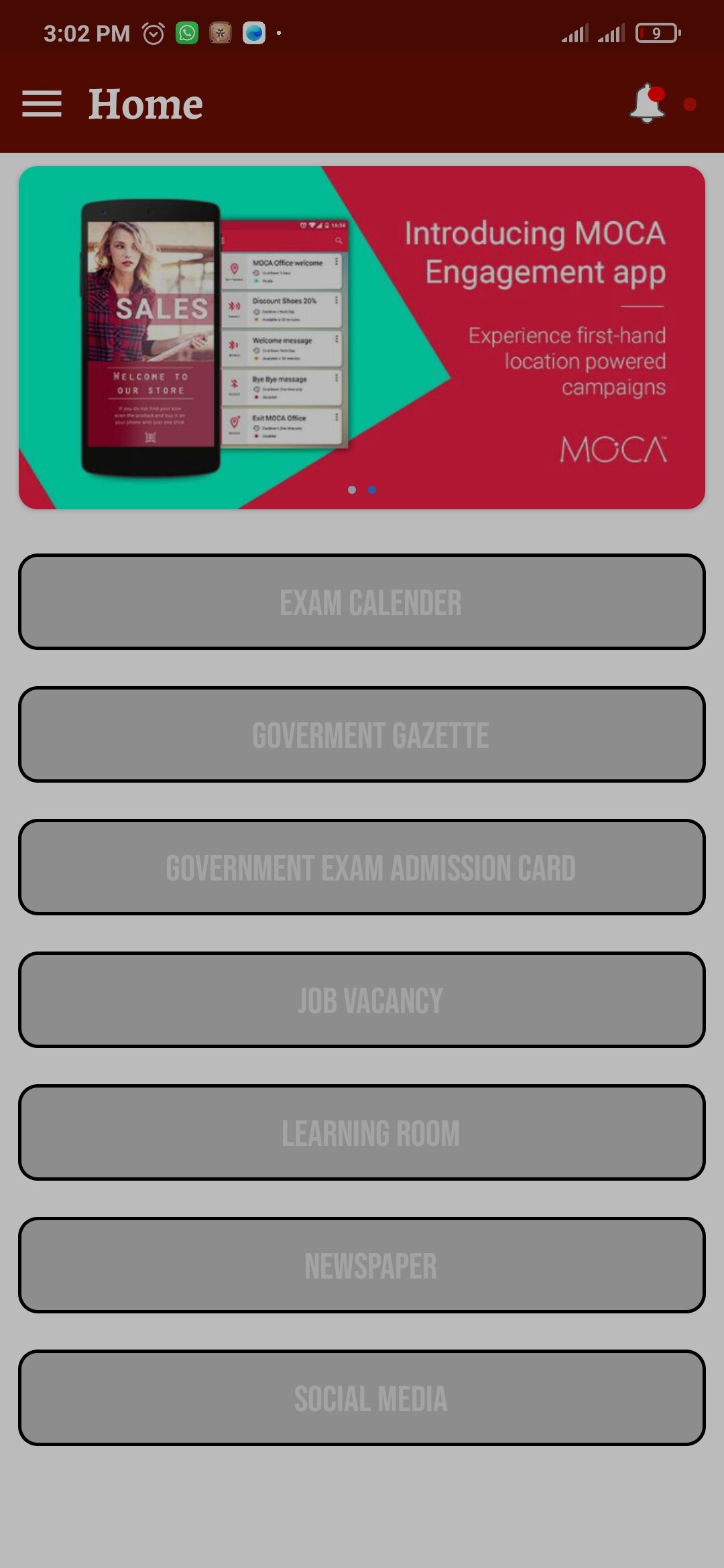Open the hamburger drawer menu
Screen dimensions: 724x1568
coord(42,105)
